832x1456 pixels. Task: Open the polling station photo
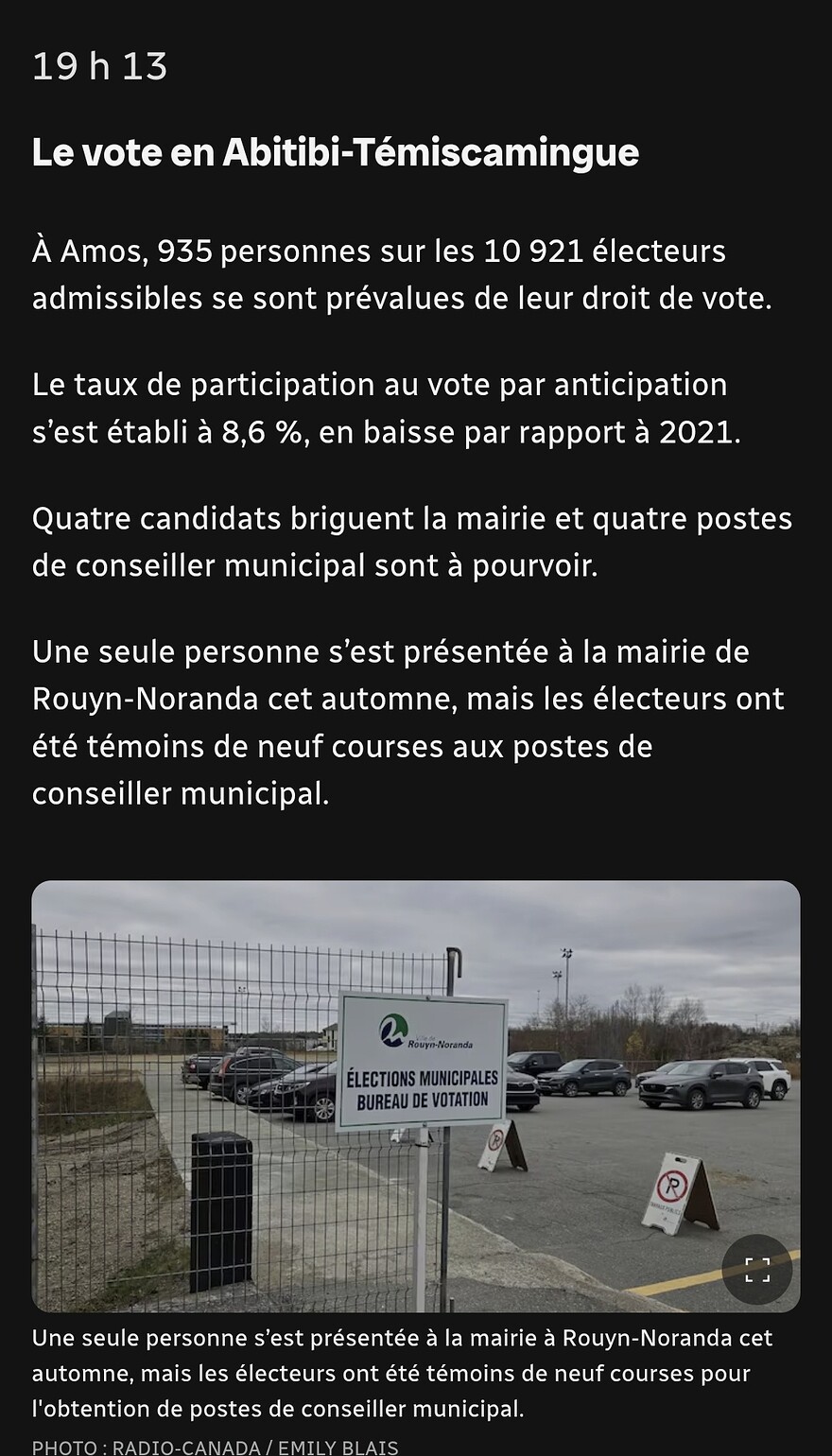(416, 1095)
